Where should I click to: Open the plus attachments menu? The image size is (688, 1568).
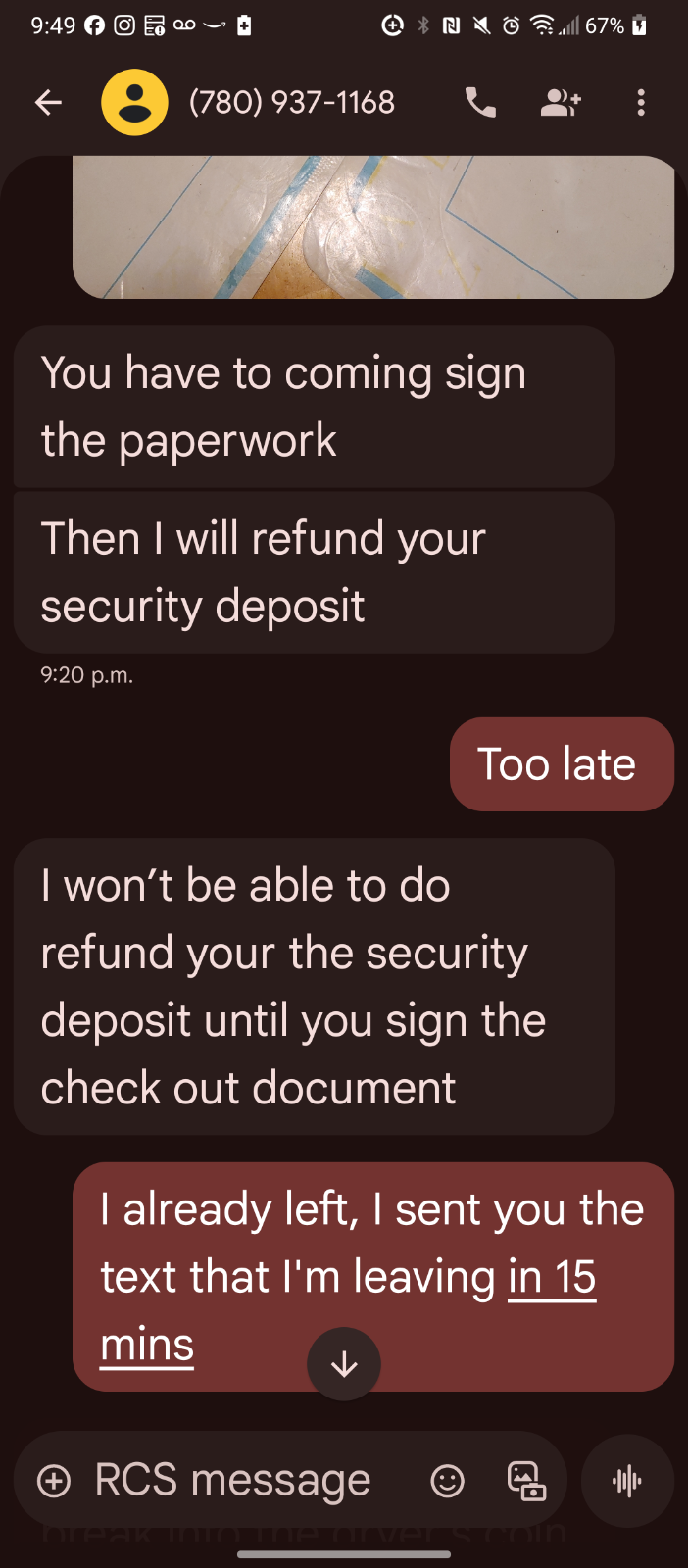54,1480
